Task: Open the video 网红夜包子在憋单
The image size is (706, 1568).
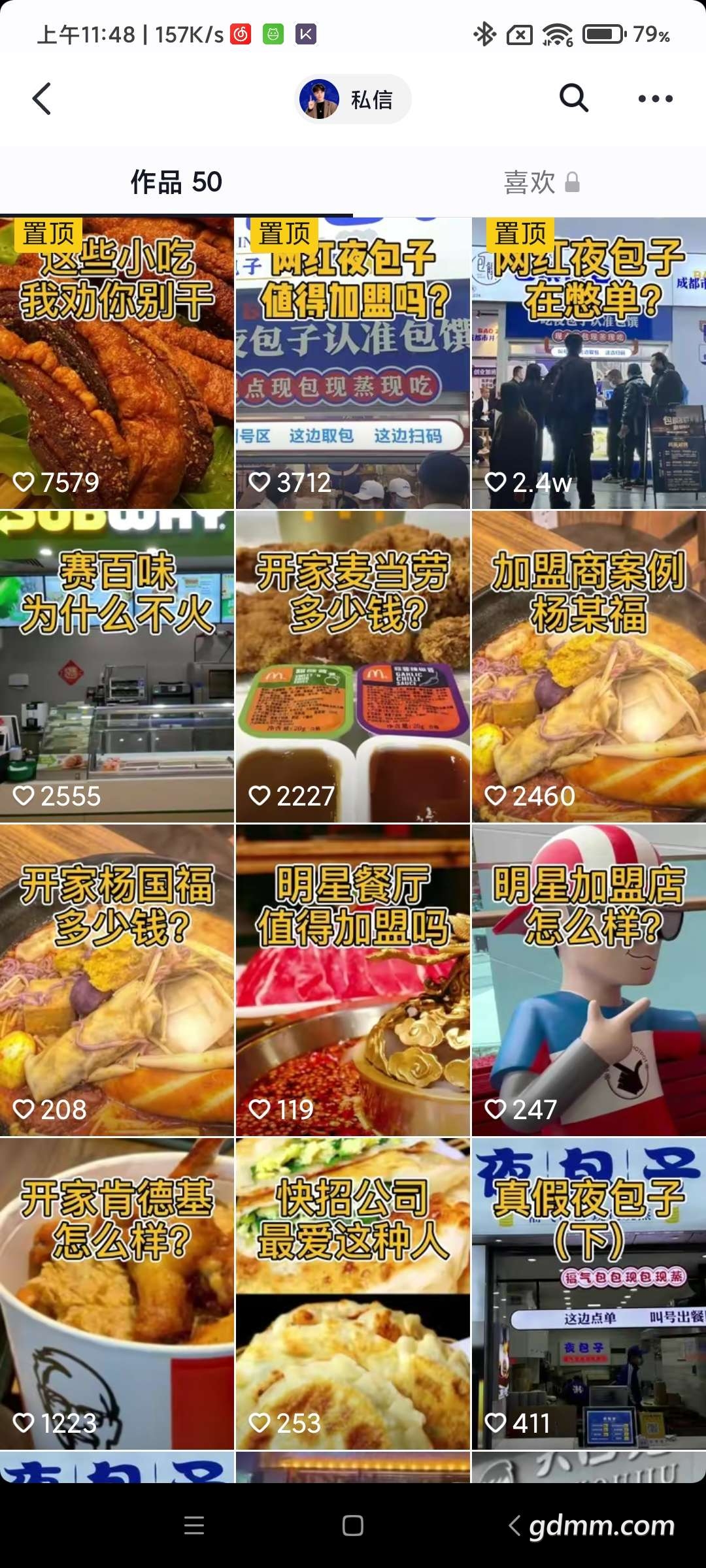Action: (588, 363)
